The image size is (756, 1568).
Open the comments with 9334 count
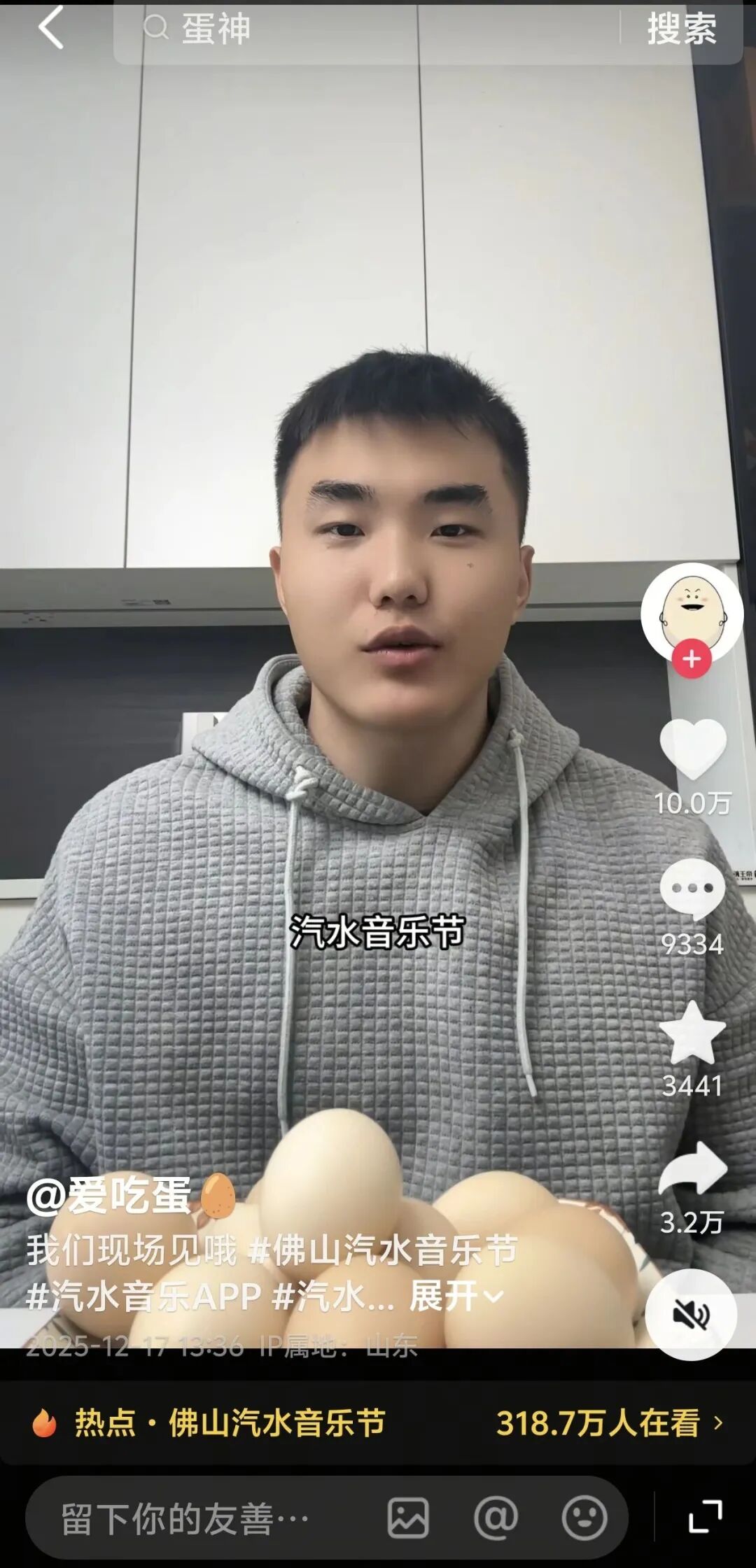pos(693,890)
